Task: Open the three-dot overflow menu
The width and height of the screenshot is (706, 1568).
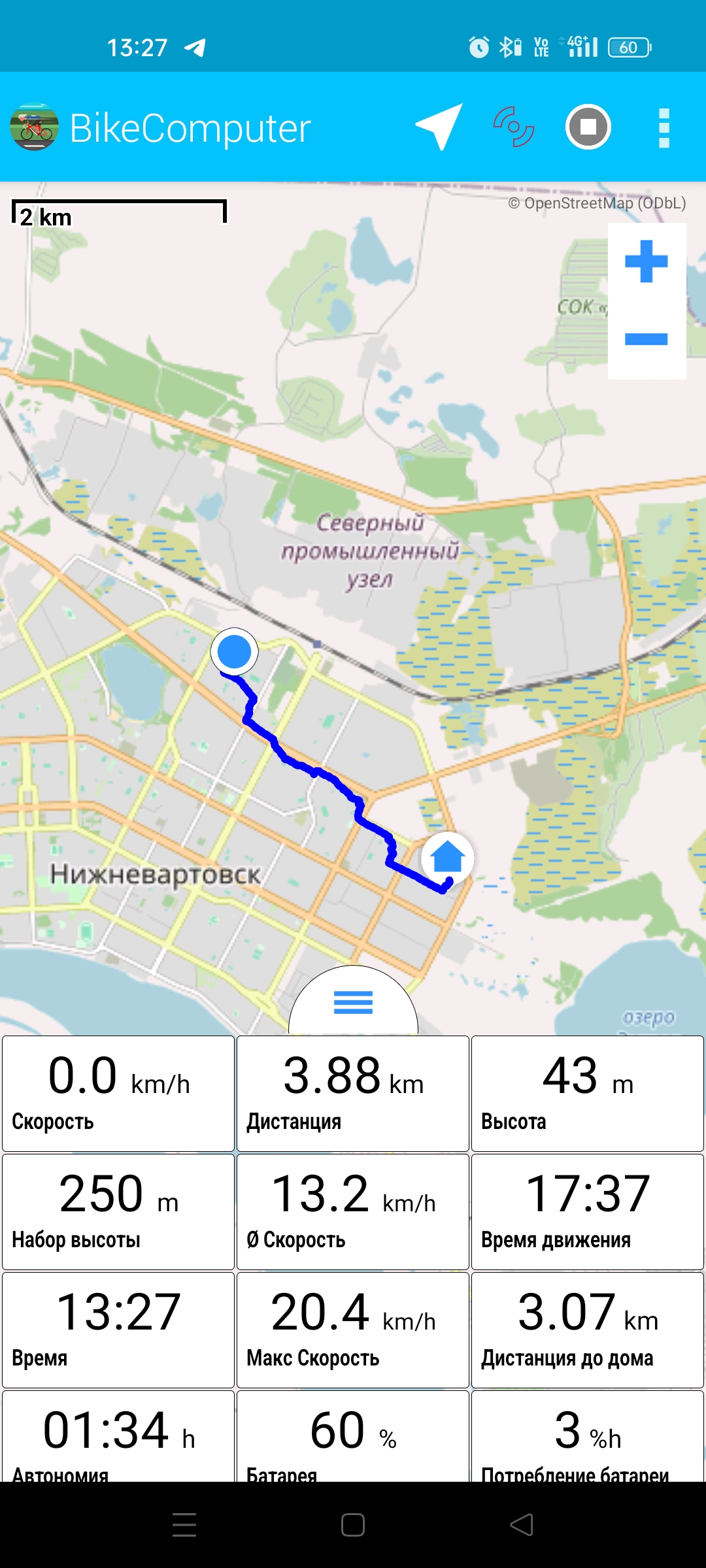Action: click(x=664, y=127)
